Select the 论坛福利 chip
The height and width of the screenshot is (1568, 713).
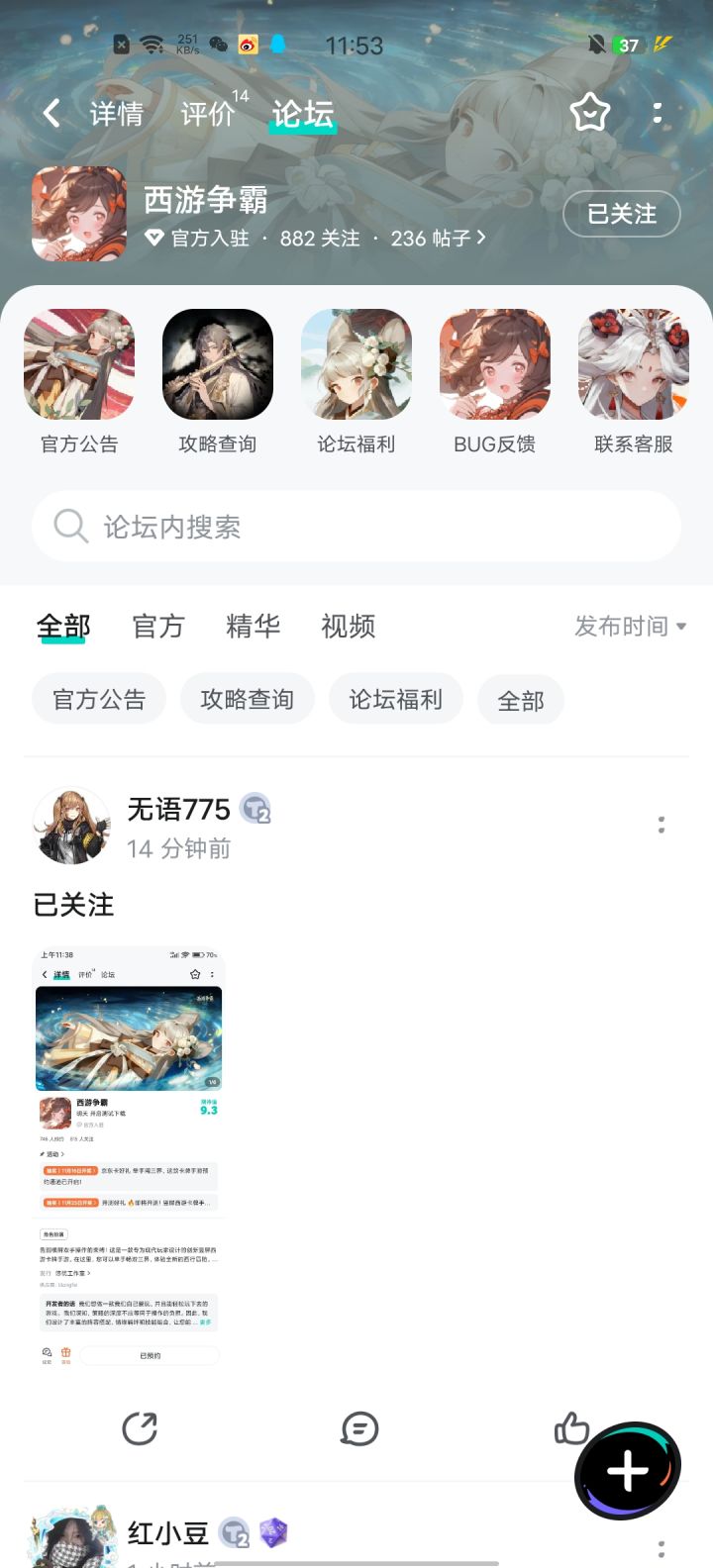[x=395, y=700]
